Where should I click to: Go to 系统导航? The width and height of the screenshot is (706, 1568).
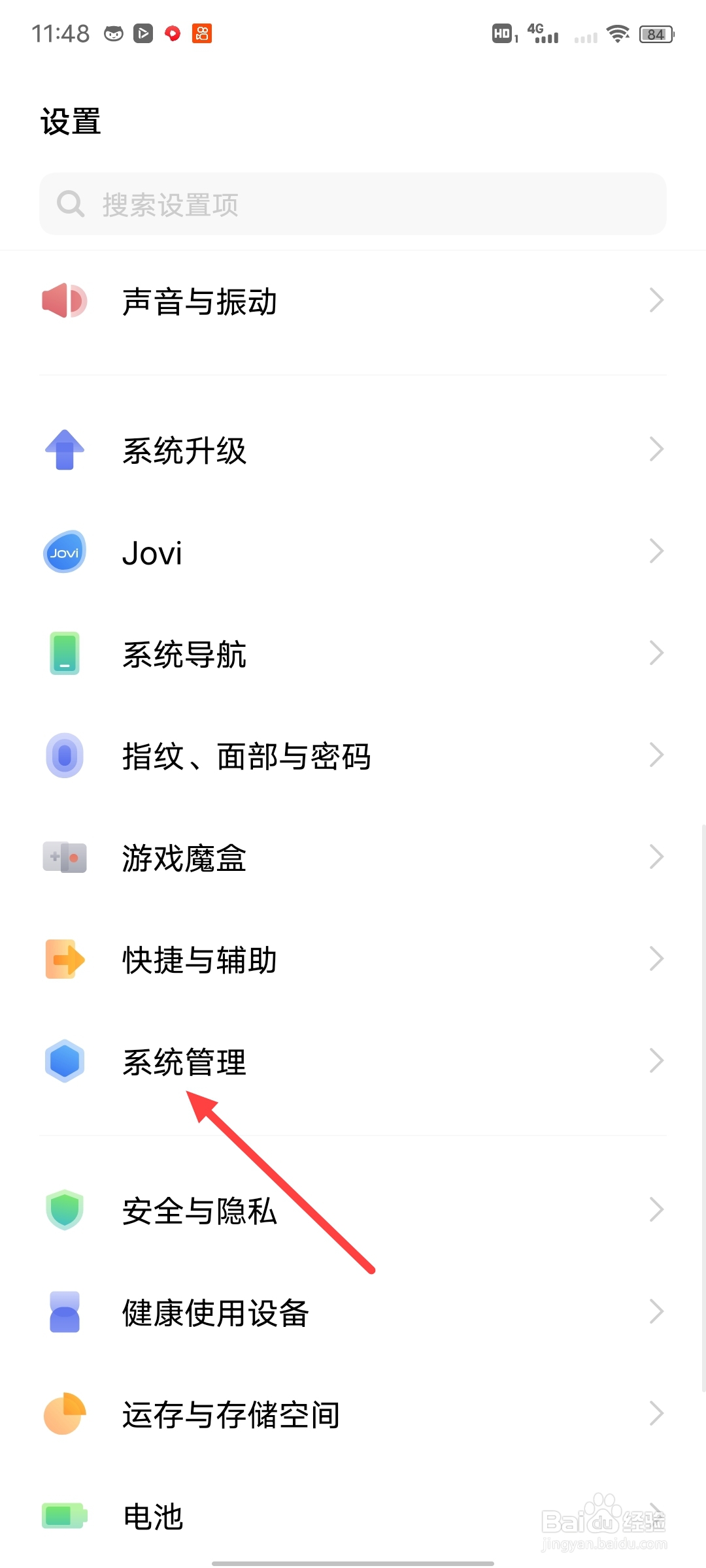point(353,654)
